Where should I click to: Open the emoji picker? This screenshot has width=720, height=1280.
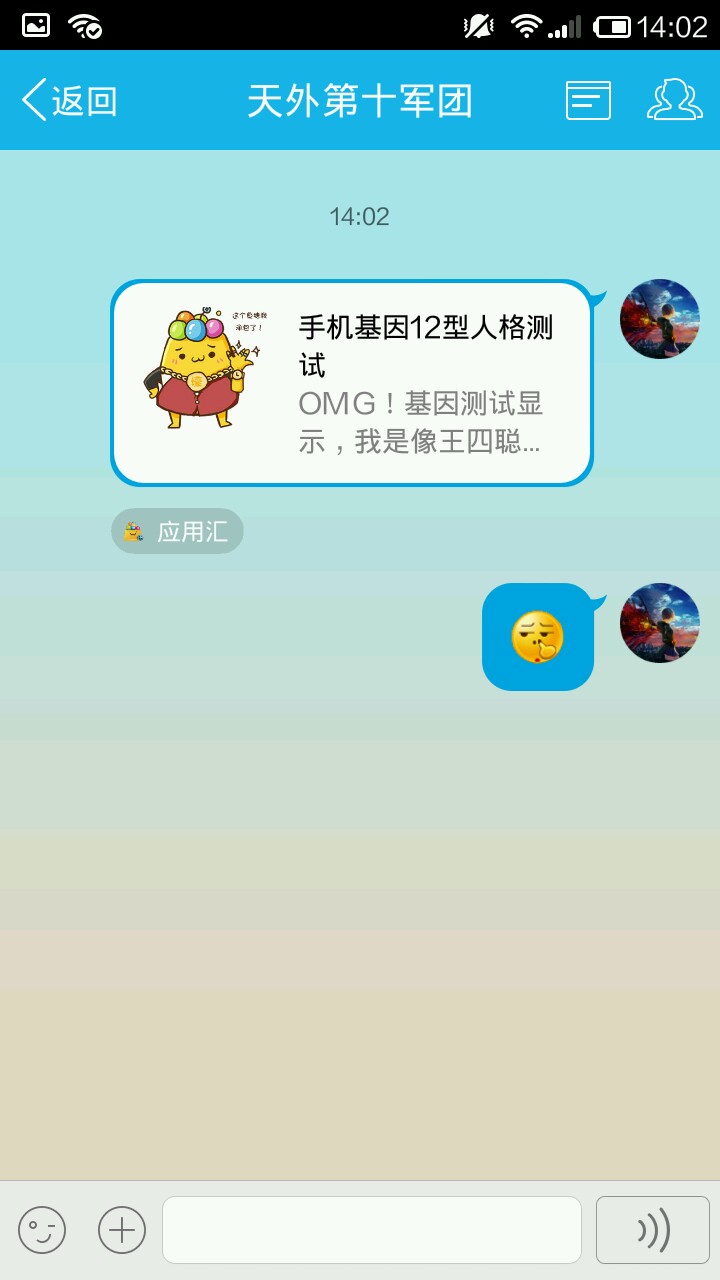42,1230
